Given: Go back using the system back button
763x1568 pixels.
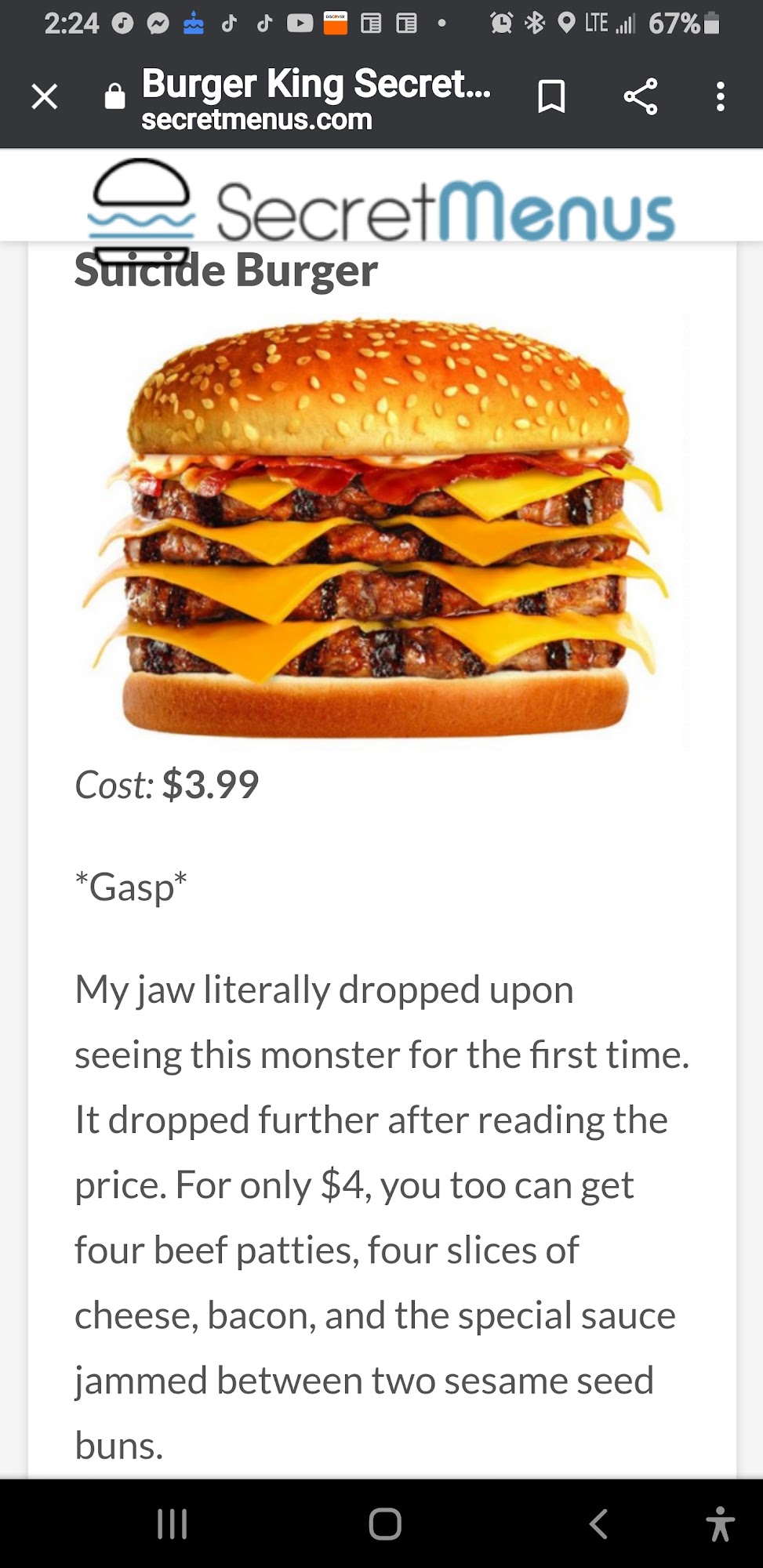Looking at the screenshot, I should coord(598,1525).
